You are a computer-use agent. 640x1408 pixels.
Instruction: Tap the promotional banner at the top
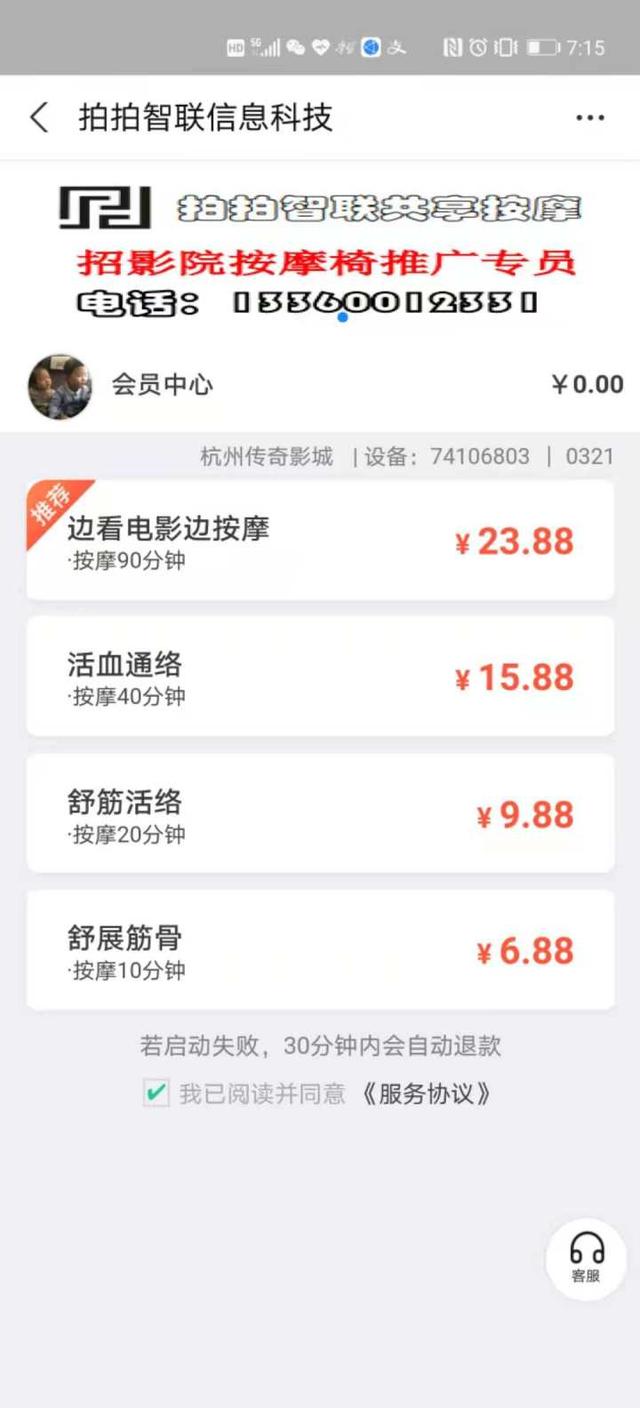tap(320, 250)
